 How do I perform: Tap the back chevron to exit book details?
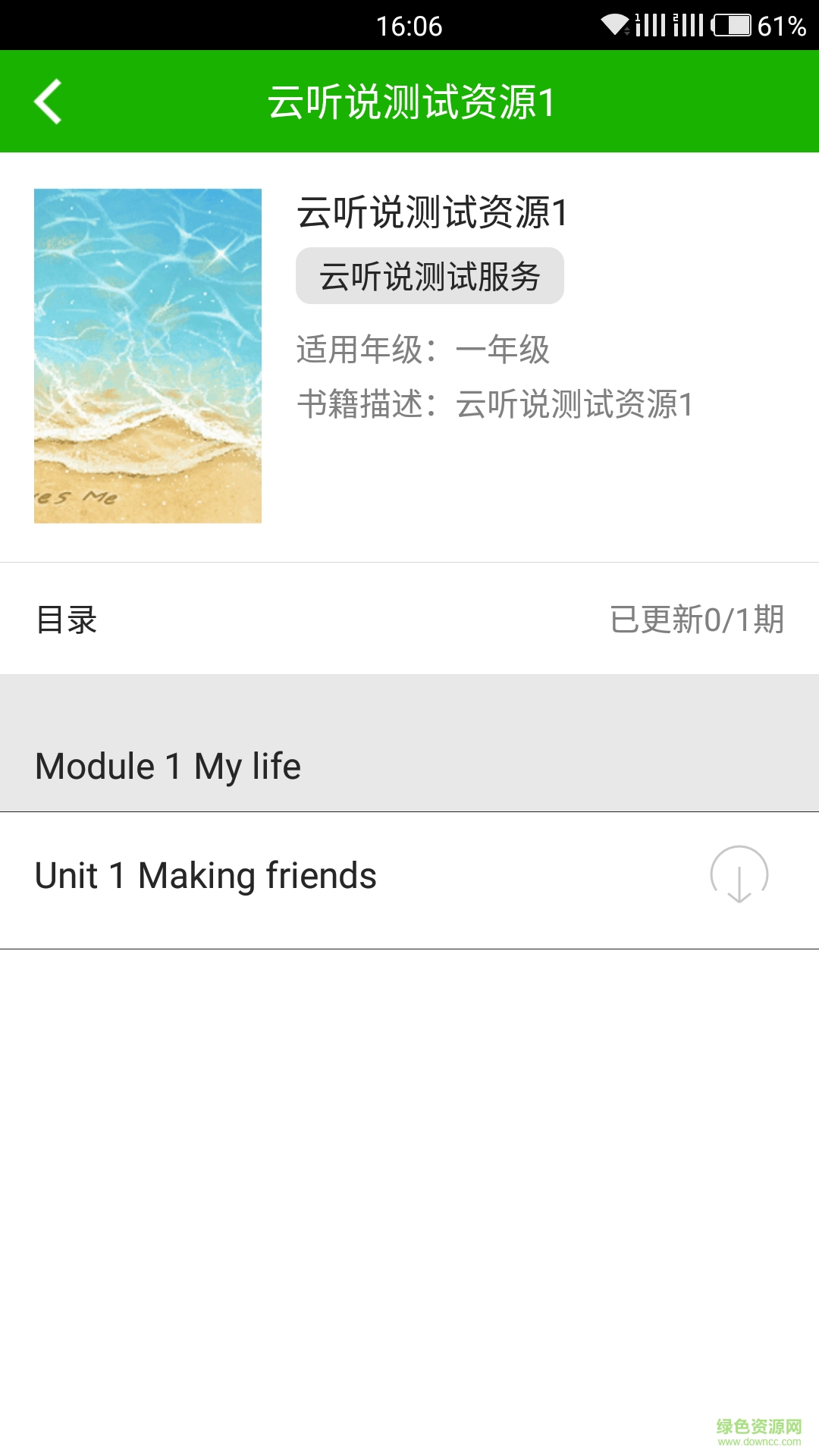(x=48, y=101)
